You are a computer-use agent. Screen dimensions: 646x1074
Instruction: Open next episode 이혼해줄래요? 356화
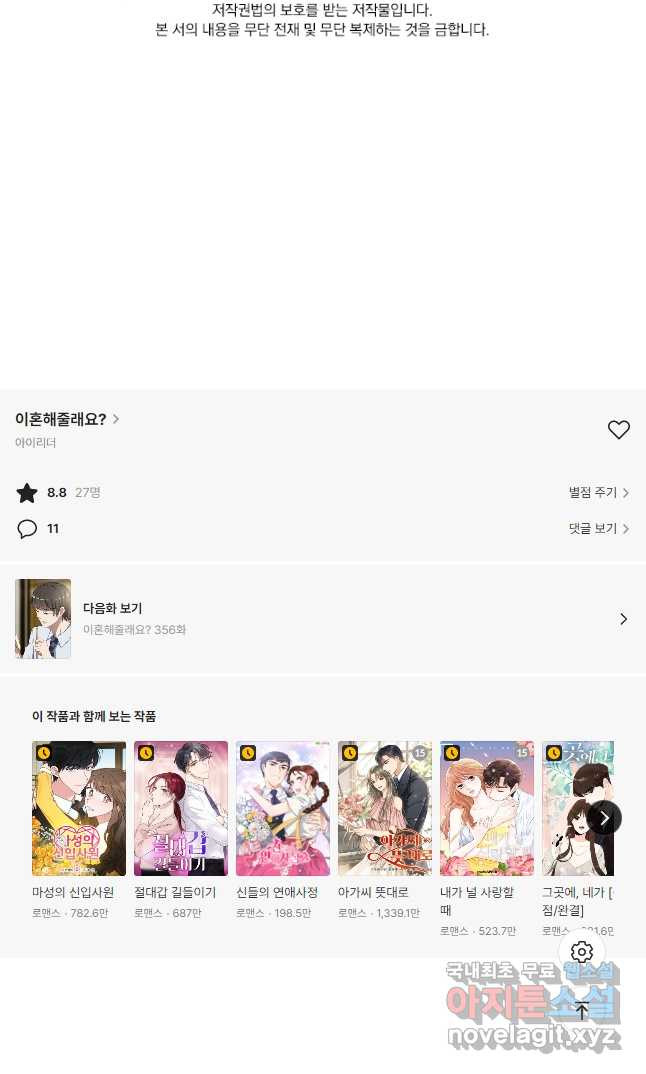(322, 619)
